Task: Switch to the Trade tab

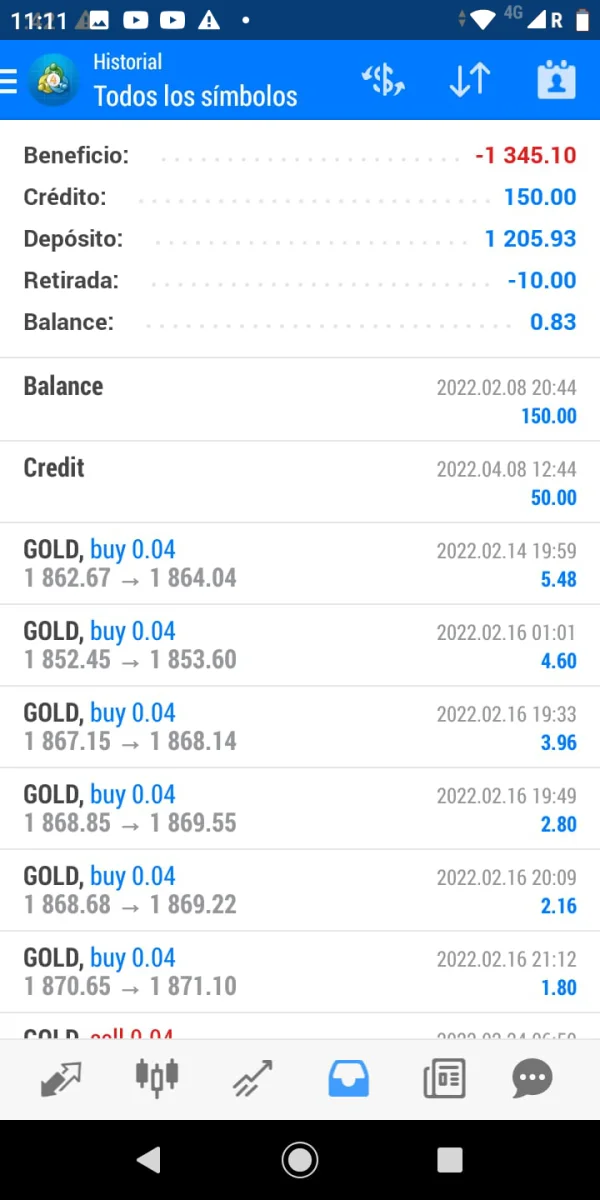Action: pyautogui.click(x=252, y=1079)
